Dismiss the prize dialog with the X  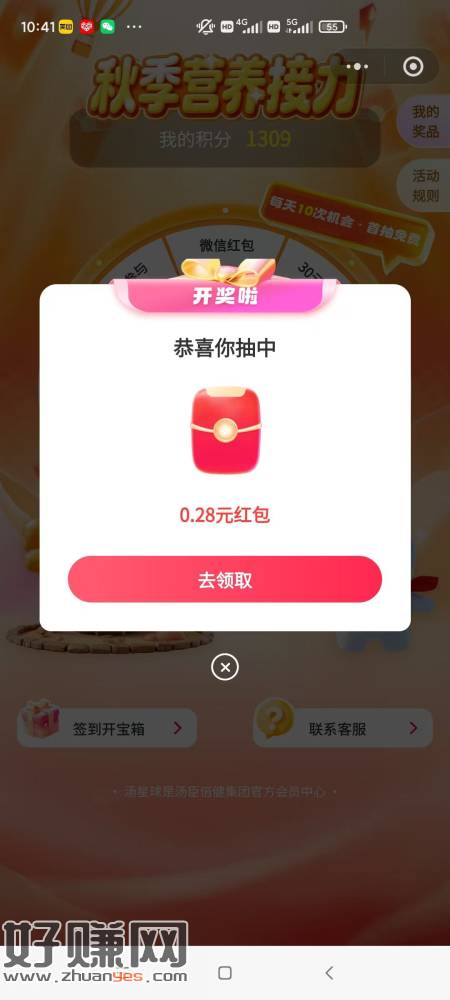[224, 667]
